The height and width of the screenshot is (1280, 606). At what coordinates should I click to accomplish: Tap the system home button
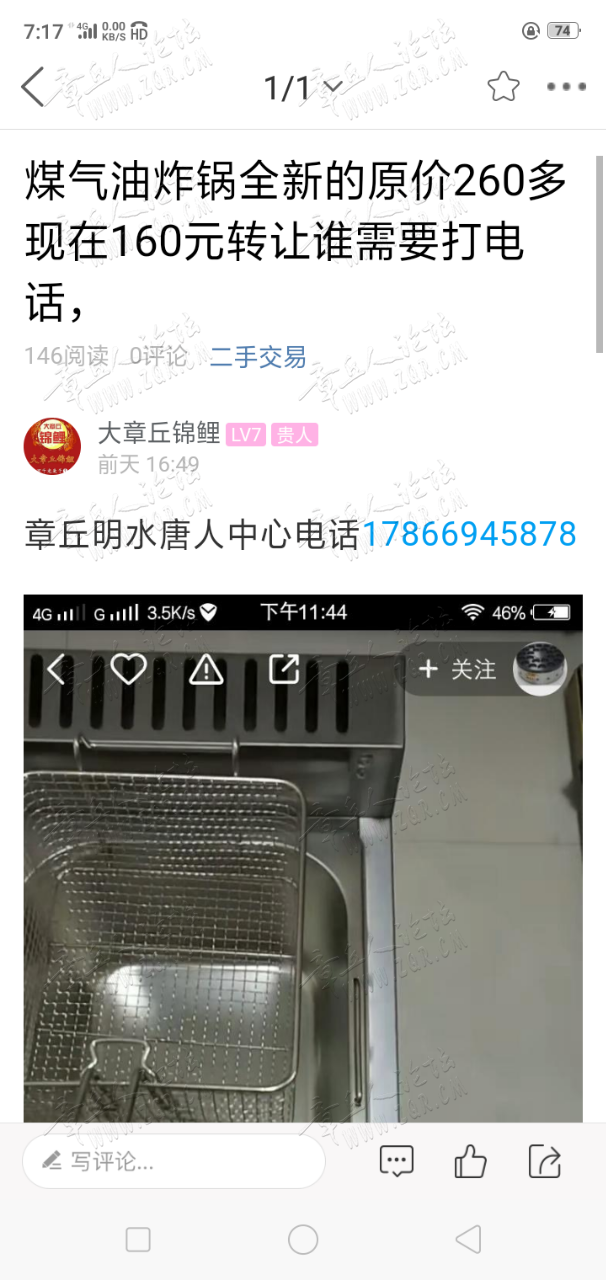pos(303,1240)
